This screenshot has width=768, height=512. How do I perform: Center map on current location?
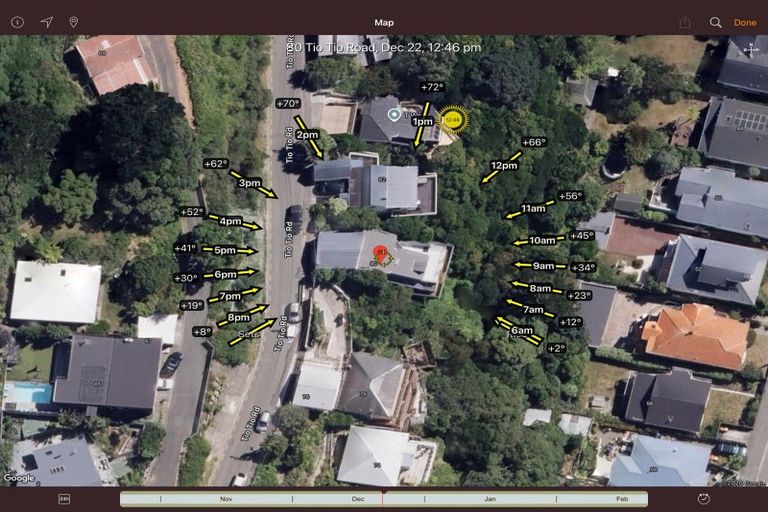46,22
